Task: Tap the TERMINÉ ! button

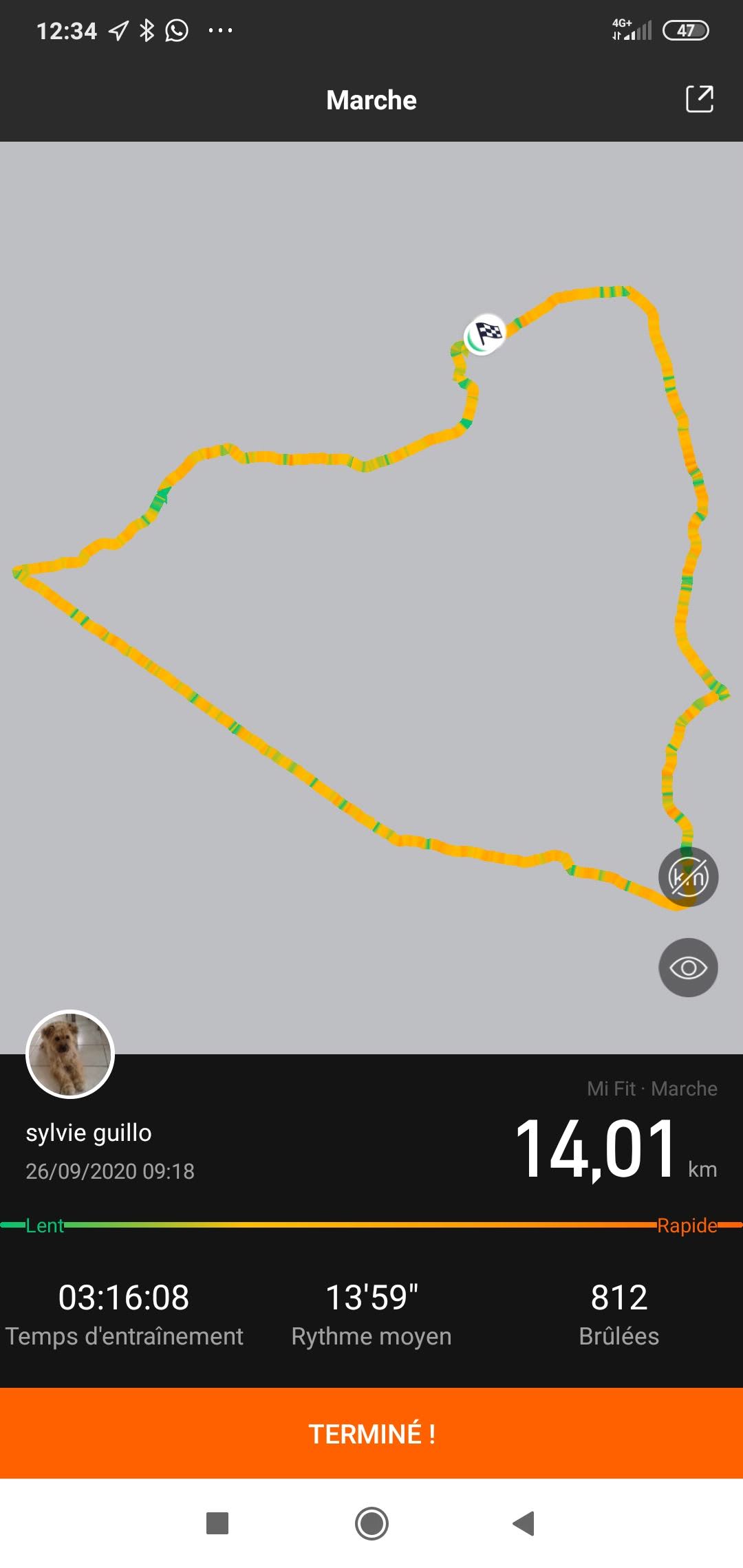Action: pos(371,1433)
